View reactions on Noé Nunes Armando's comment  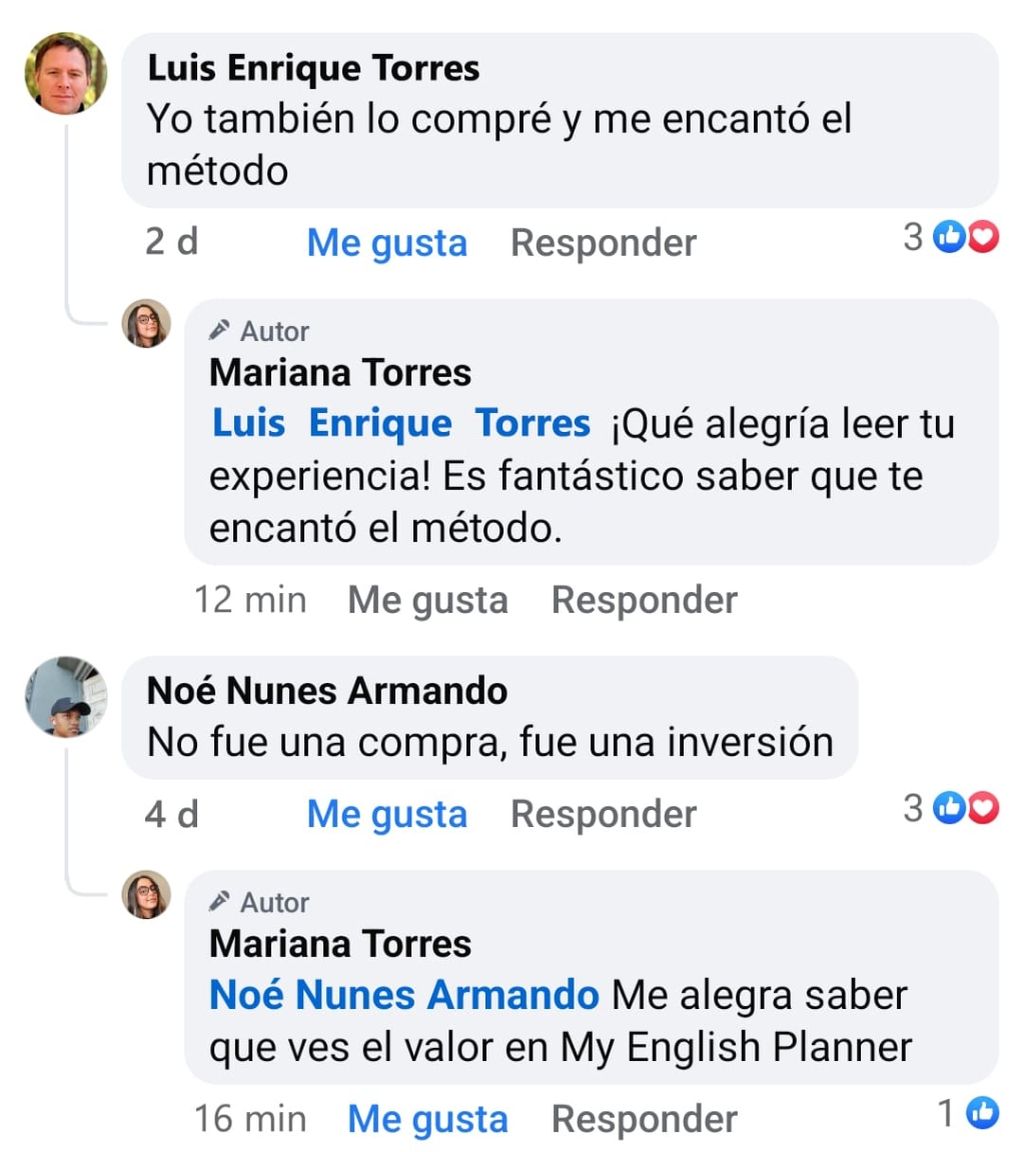click(x=951, y=809)
